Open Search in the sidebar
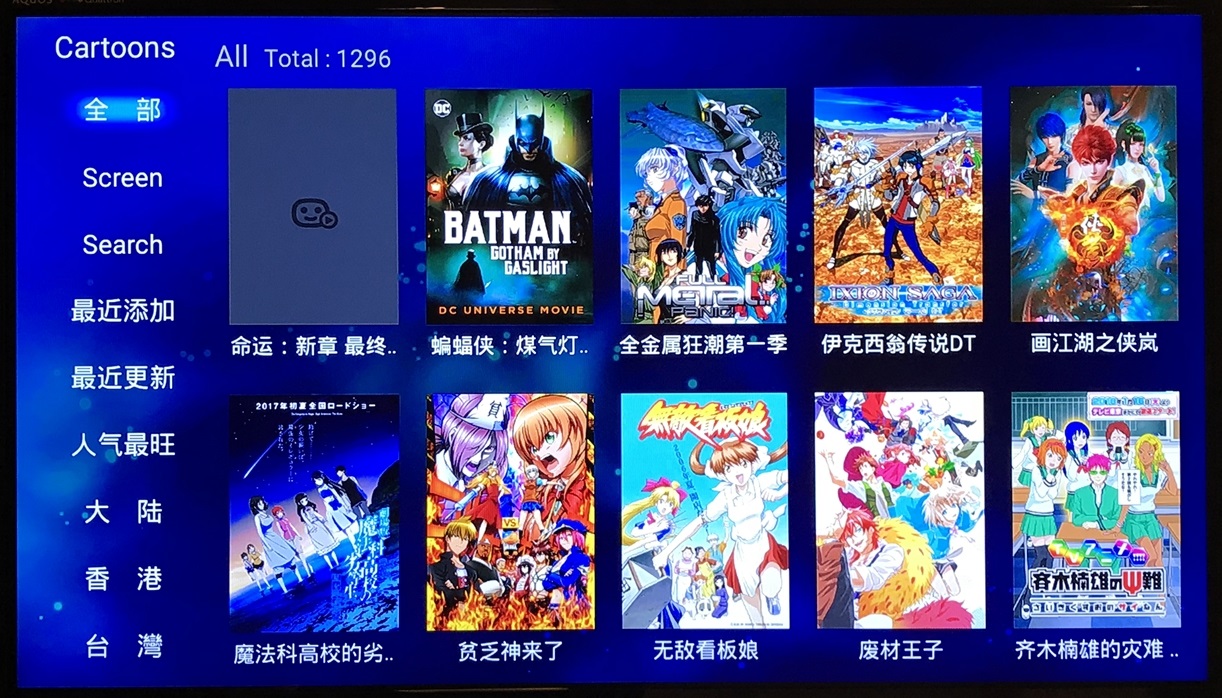 [122, 245]
